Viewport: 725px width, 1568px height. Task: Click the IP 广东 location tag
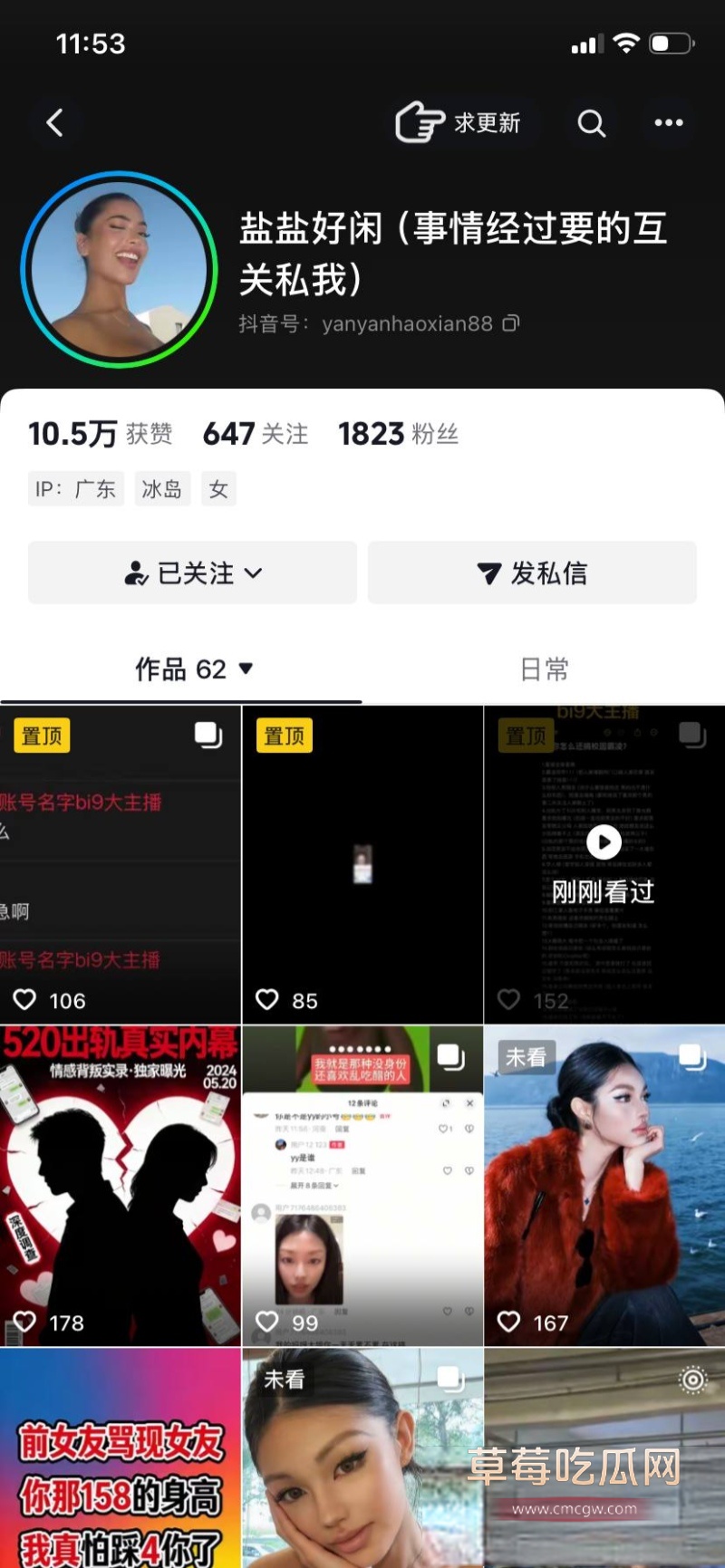[75, 488]
